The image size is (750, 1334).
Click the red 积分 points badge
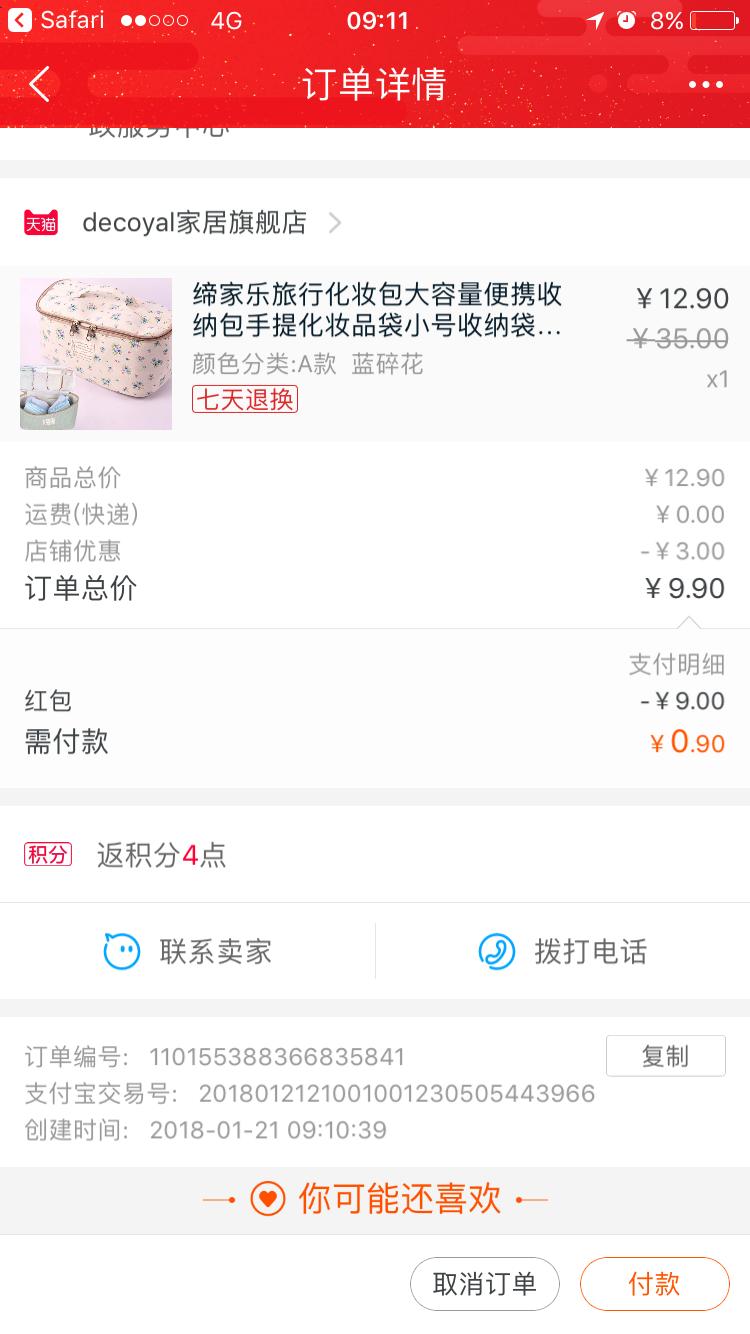click(x=47, y=854)
